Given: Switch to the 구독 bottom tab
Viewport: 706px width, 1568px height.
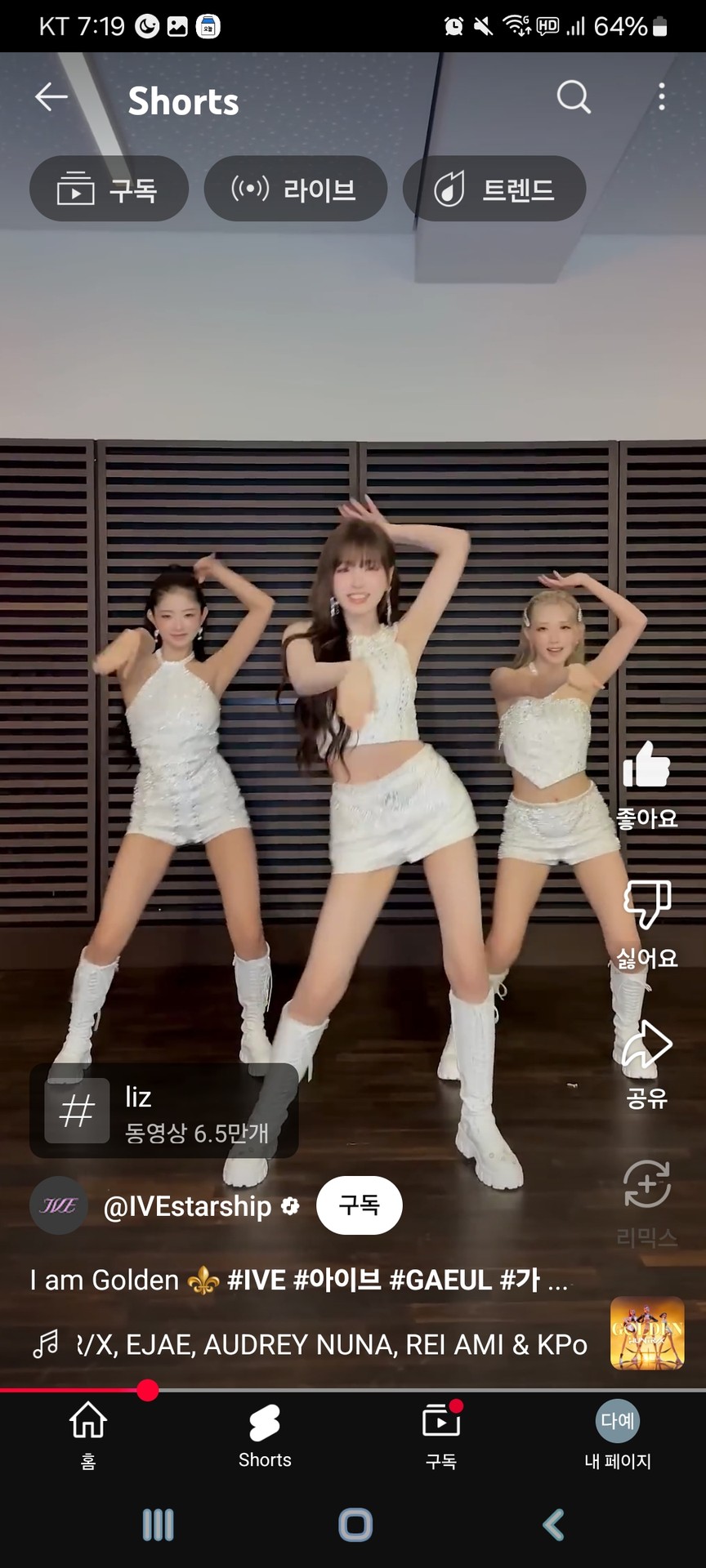Looking at the screenshot, I should (x=441, y=1434).
